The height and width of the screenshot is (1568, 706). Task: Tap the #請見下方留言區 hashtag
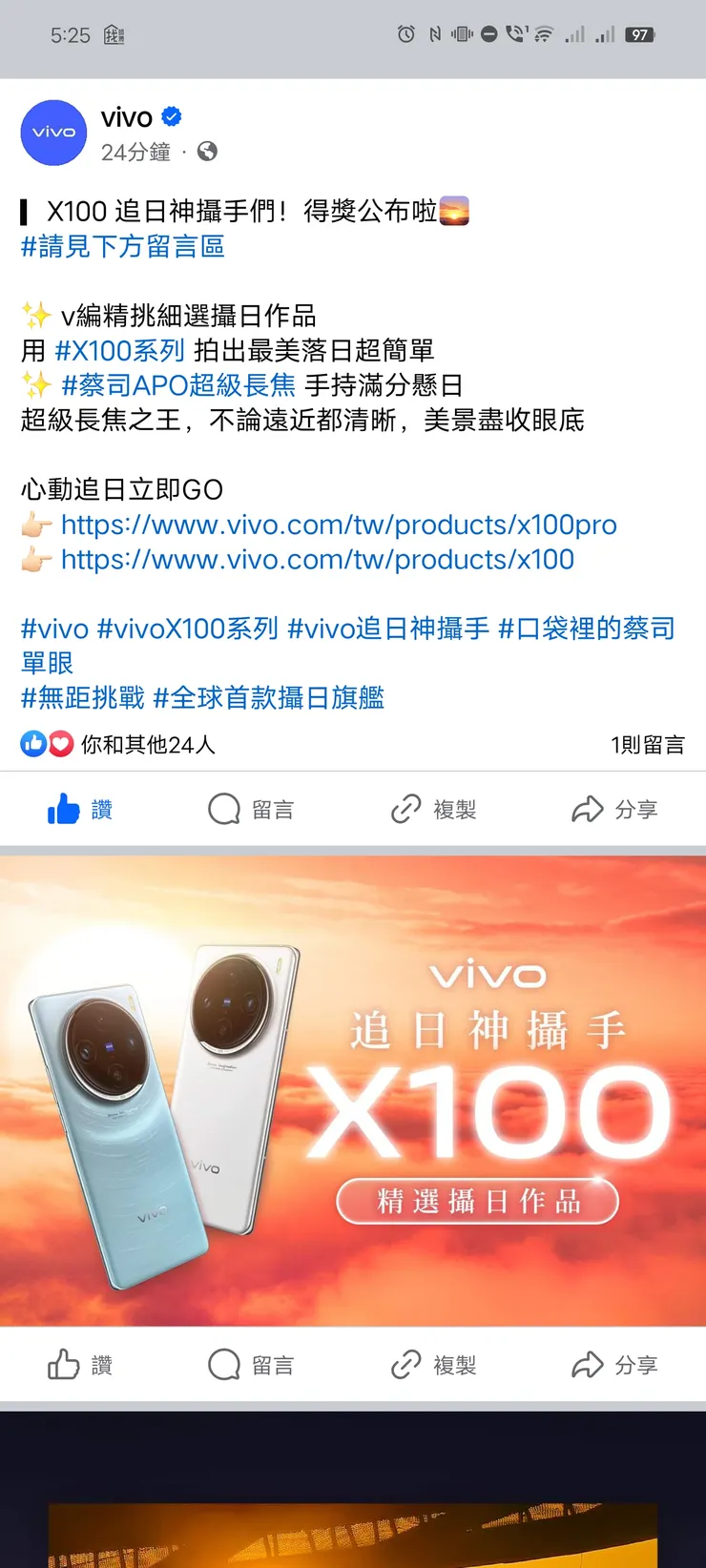click(x=122, y=247)
